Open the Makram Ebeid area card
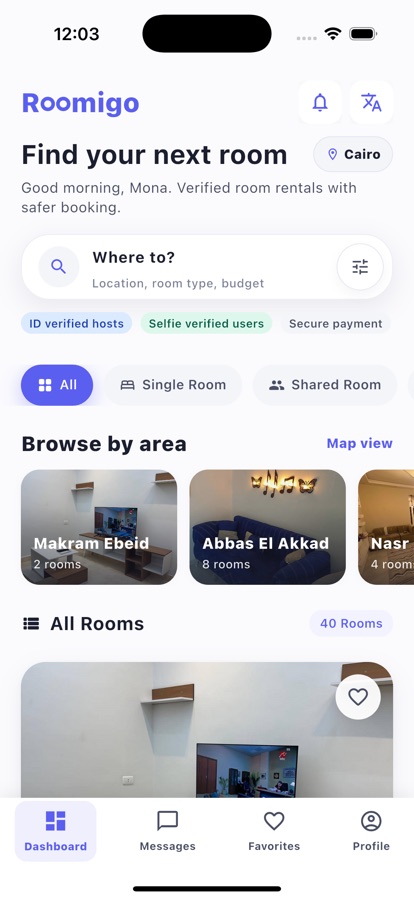This screenshot has height=900, width=414. (x=99, y=527)
